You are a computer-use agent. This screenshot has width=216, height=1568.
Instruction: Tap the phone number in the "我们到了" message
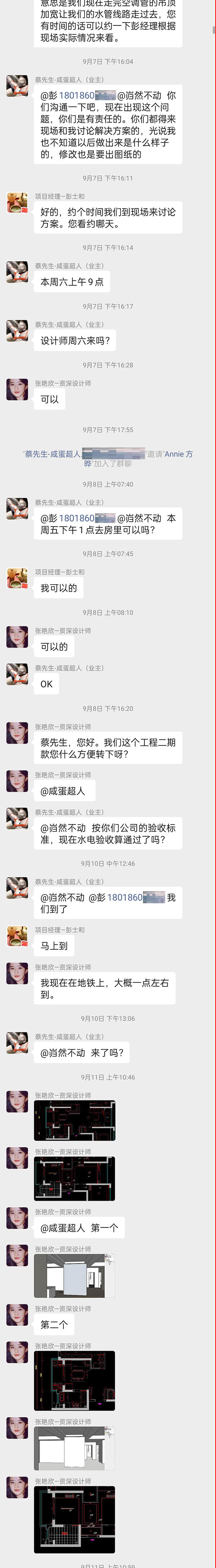pyautogui.click(x=125, y=897)
